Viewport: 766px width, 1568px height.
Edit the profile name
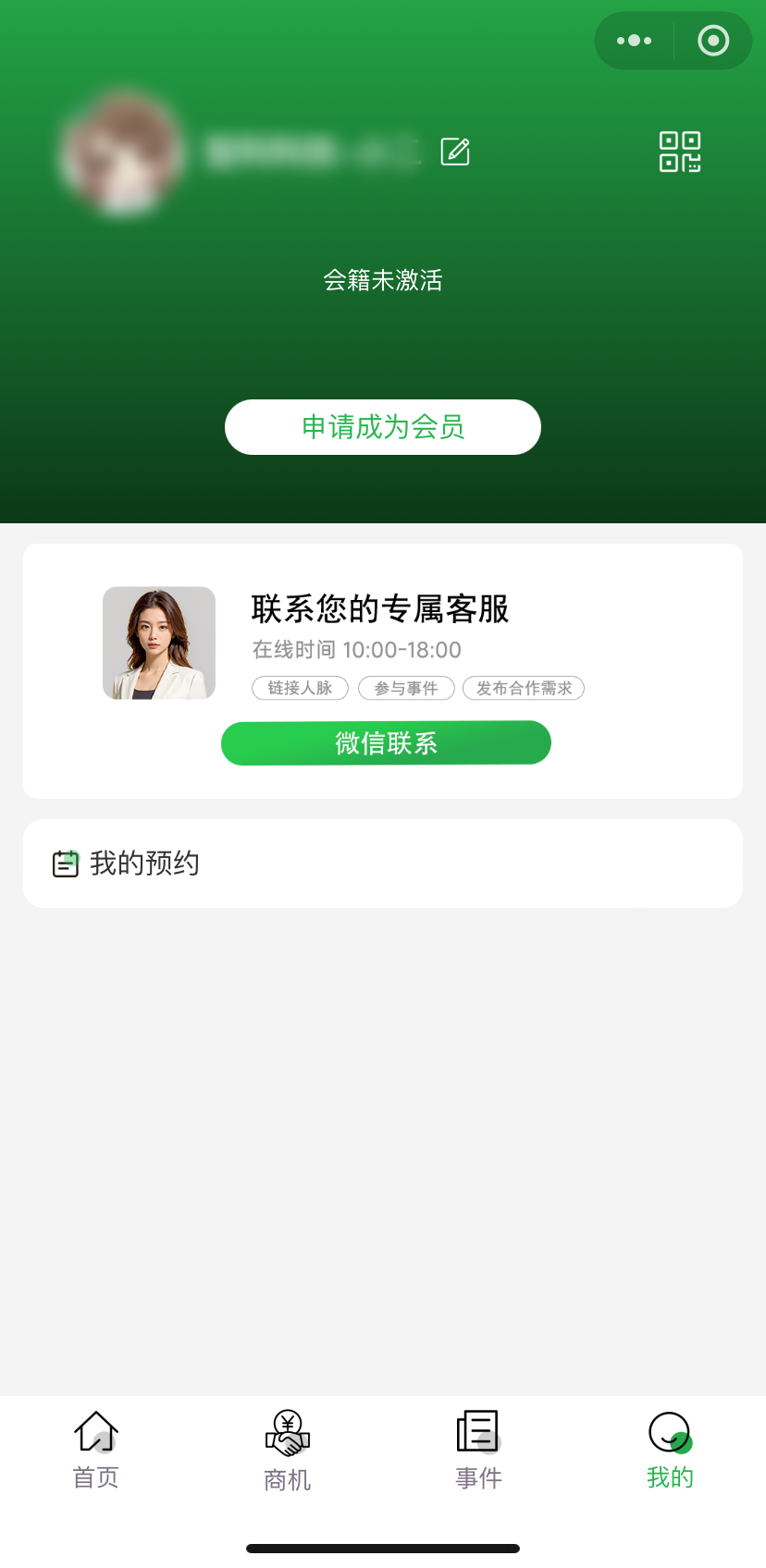[455, 152]
